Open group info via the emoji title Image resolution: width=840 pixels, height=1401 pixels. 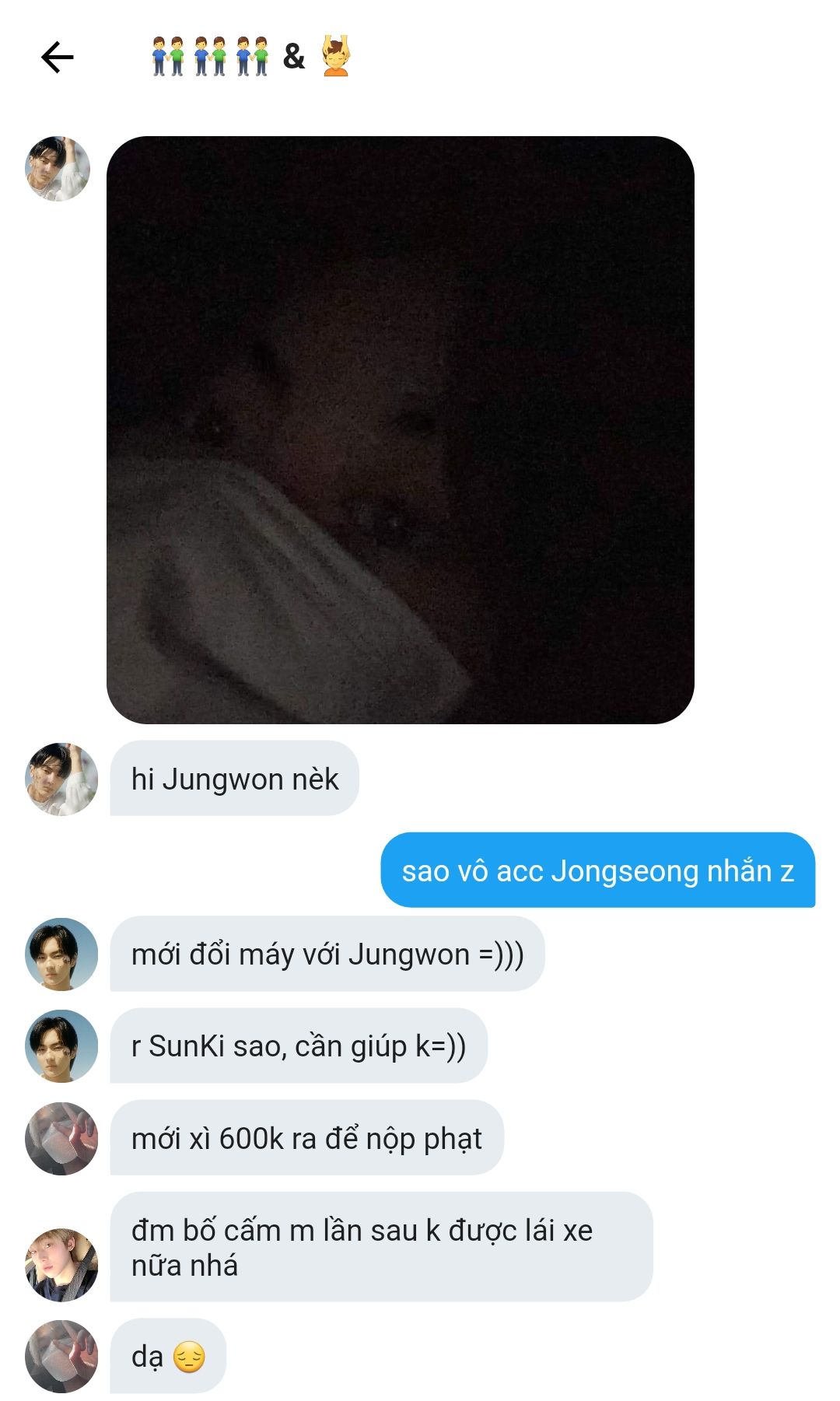click(x=250, y=56)
